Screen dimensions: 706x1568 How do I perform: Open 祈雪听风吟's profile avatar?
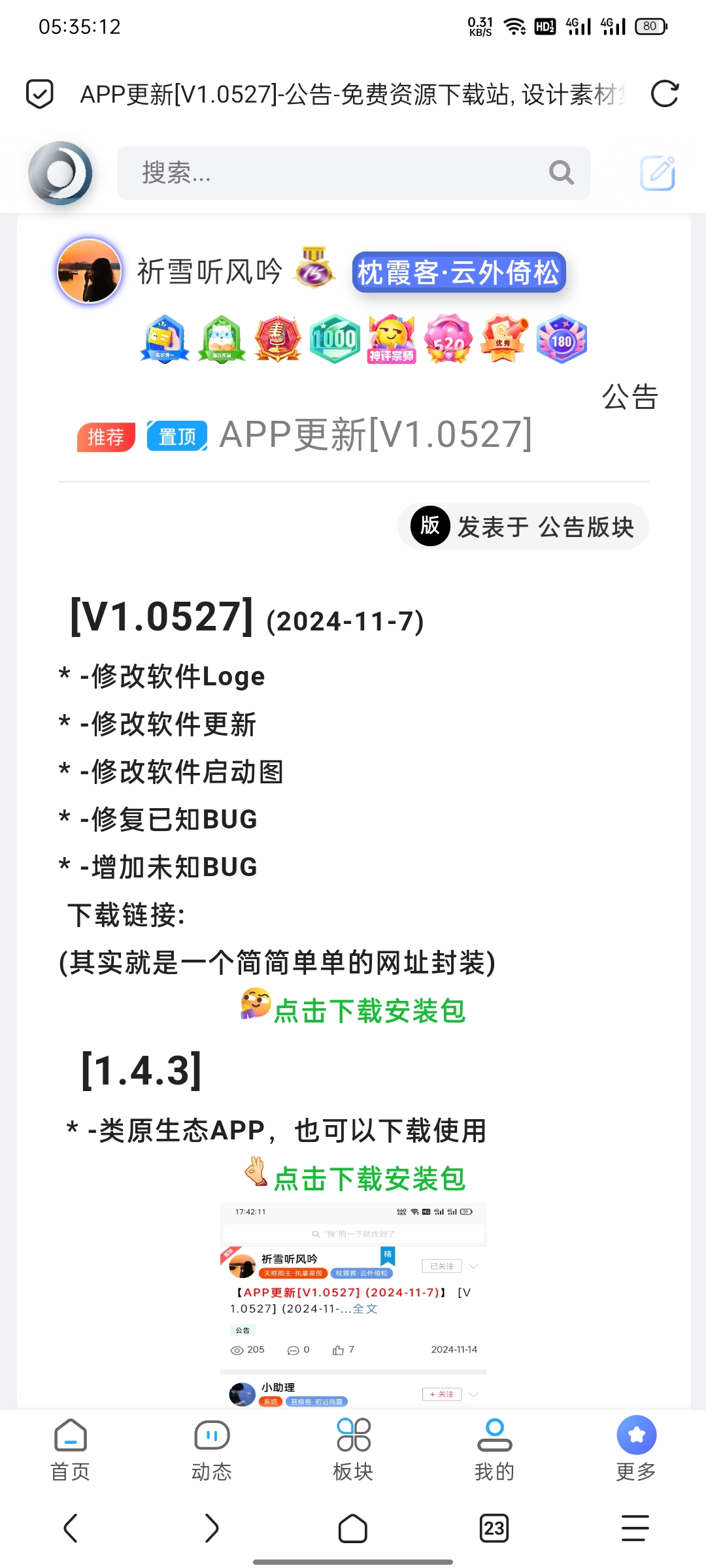tap(90, 271)
